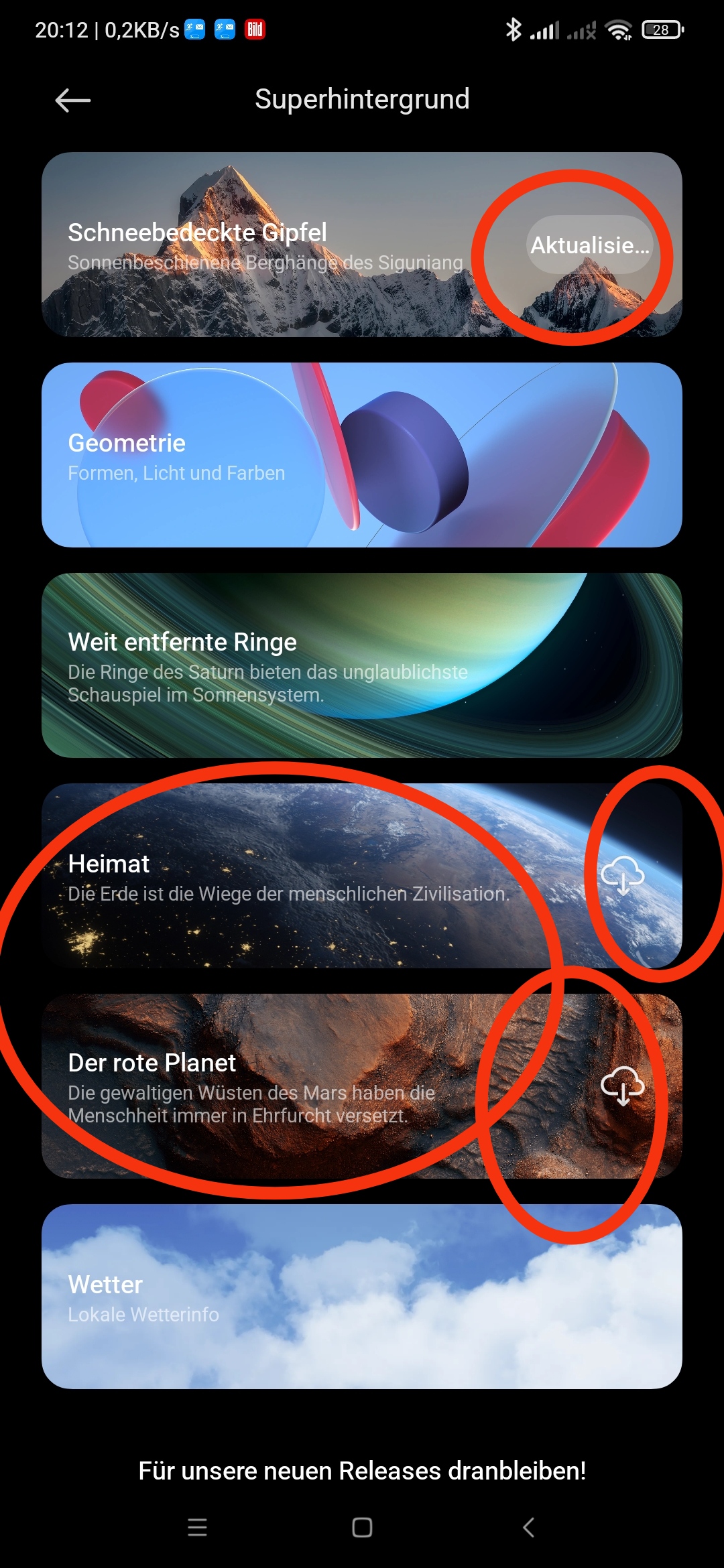Open the Der rote Planet card

(362, 1086)
